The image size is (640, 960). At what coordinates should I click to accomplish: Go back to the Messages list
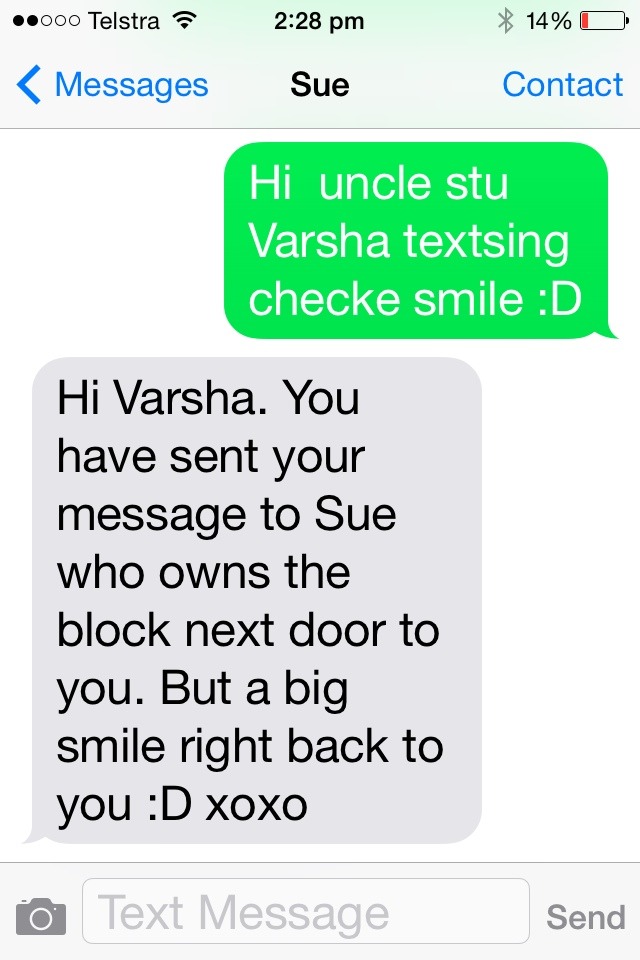(112, 86)
